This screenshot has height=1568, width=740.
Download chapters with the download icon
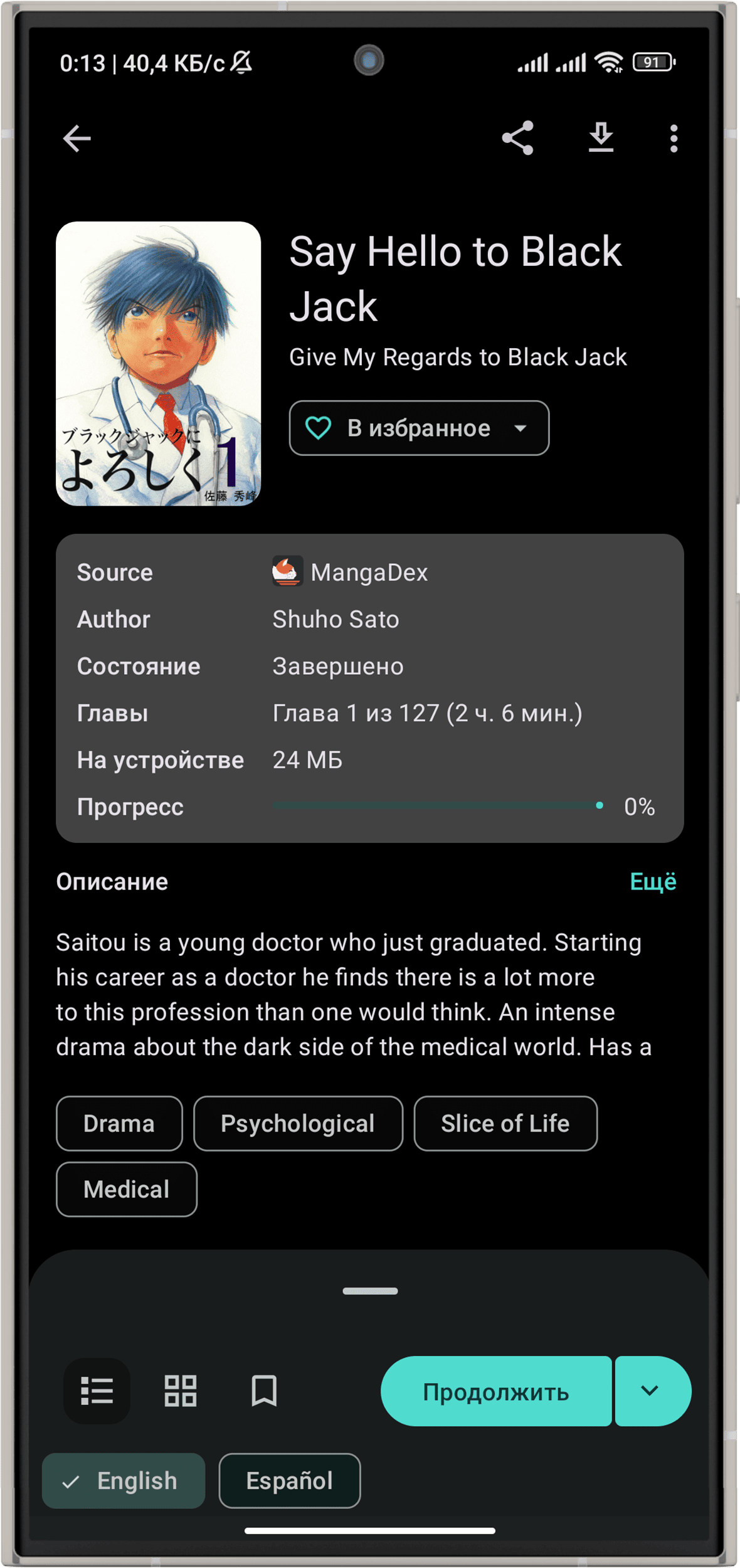point(601,138)
